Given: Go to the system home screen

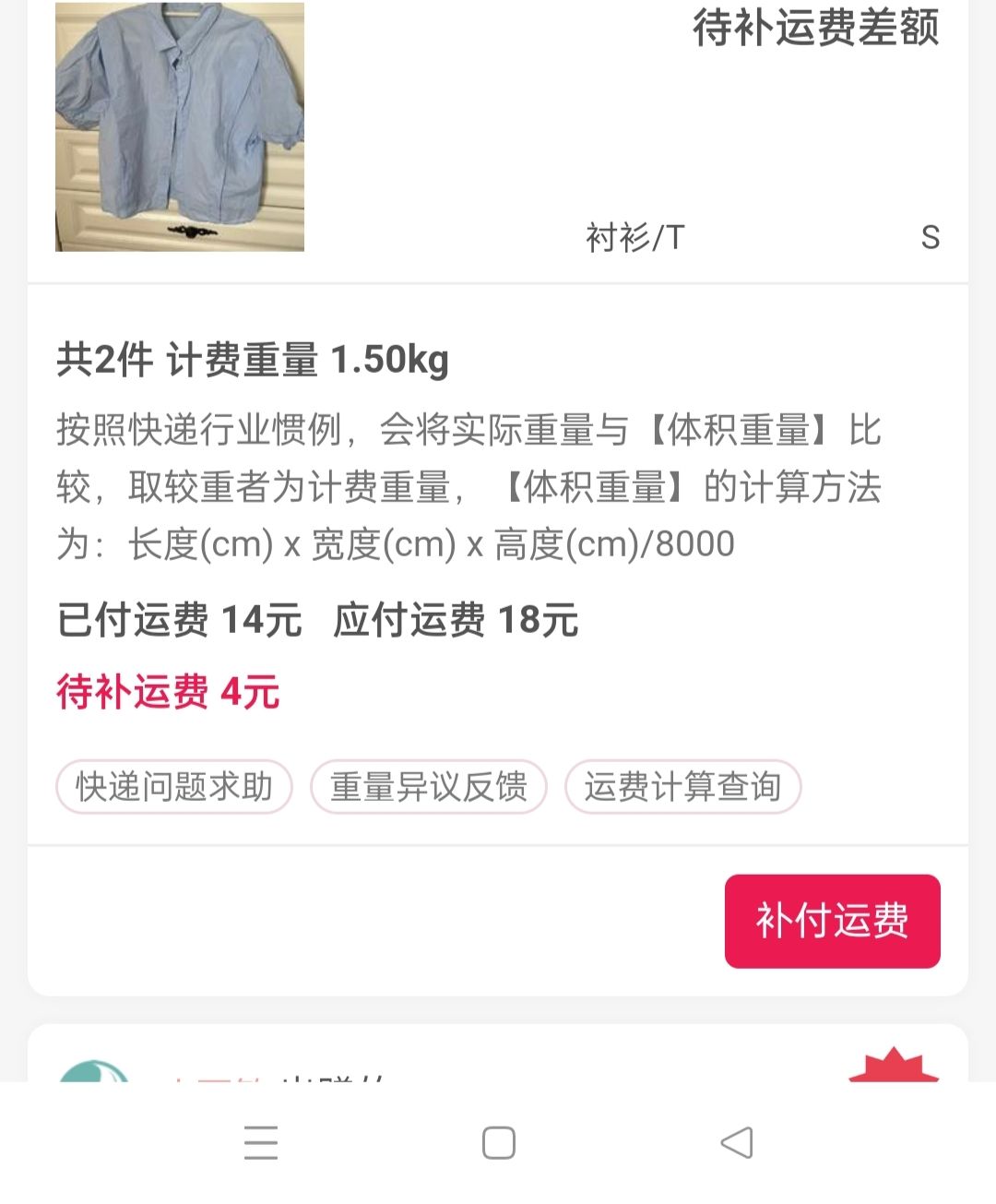Looking at the screenshot, I should [x=498, y=1143].
